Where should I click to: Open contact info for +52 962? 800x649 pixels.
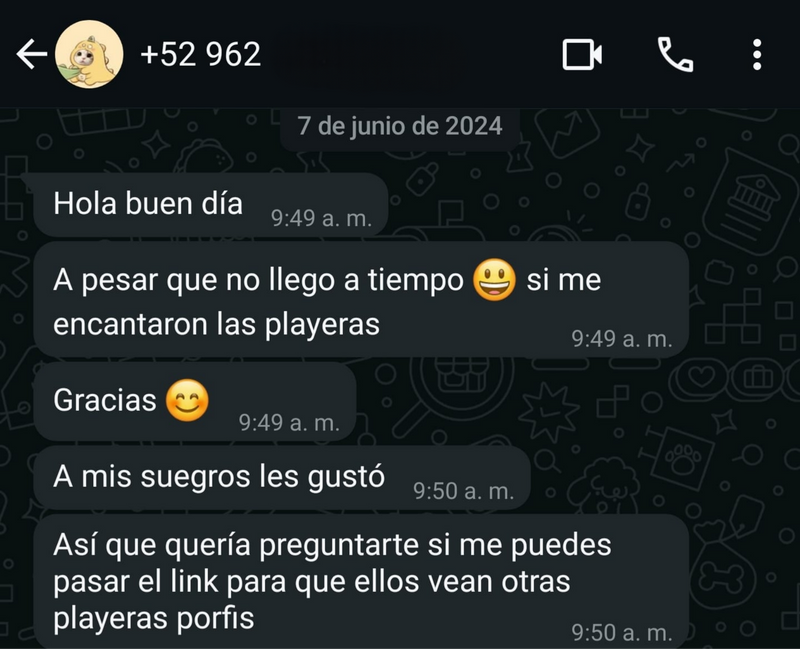tap(201, 54)
